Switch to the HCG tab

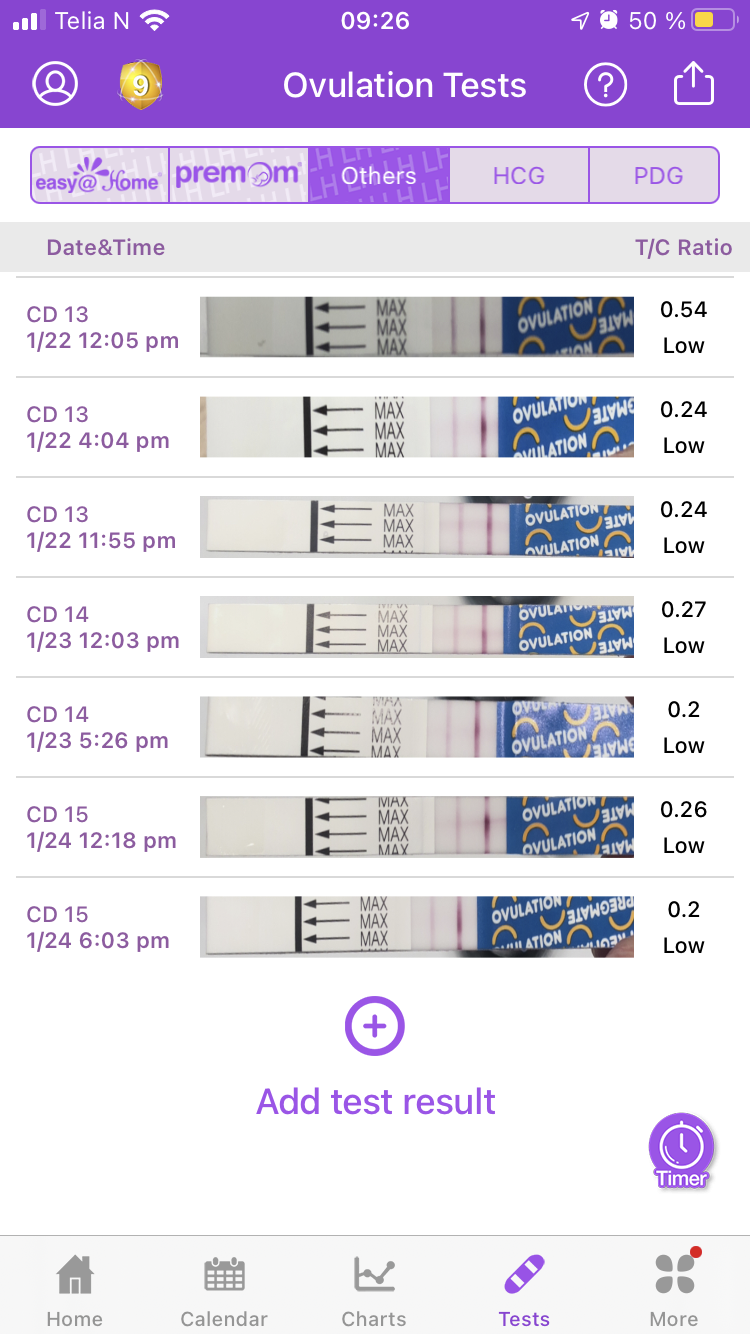point(519,175)
